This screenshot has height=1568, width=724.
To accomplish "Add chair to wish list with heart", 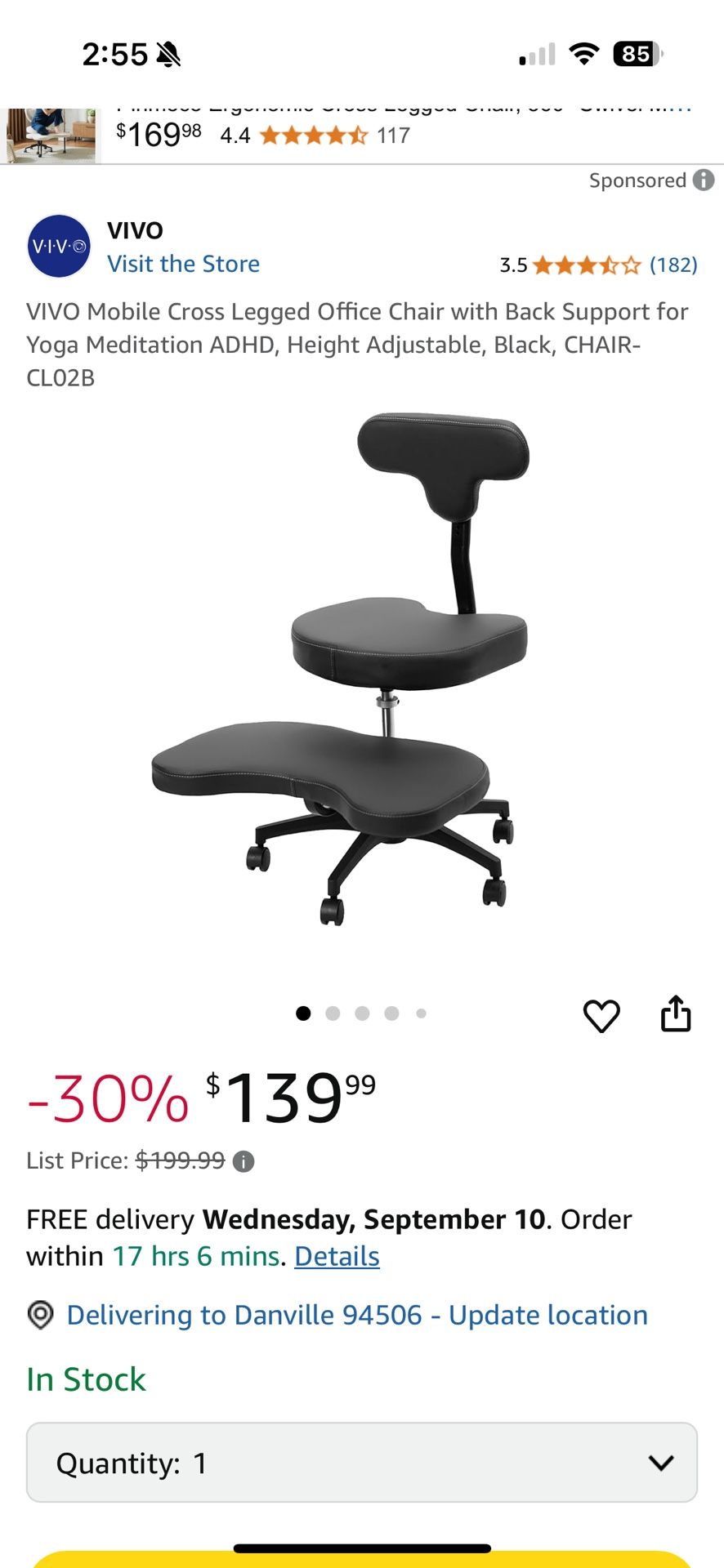I will click(x=601, y=1015).
